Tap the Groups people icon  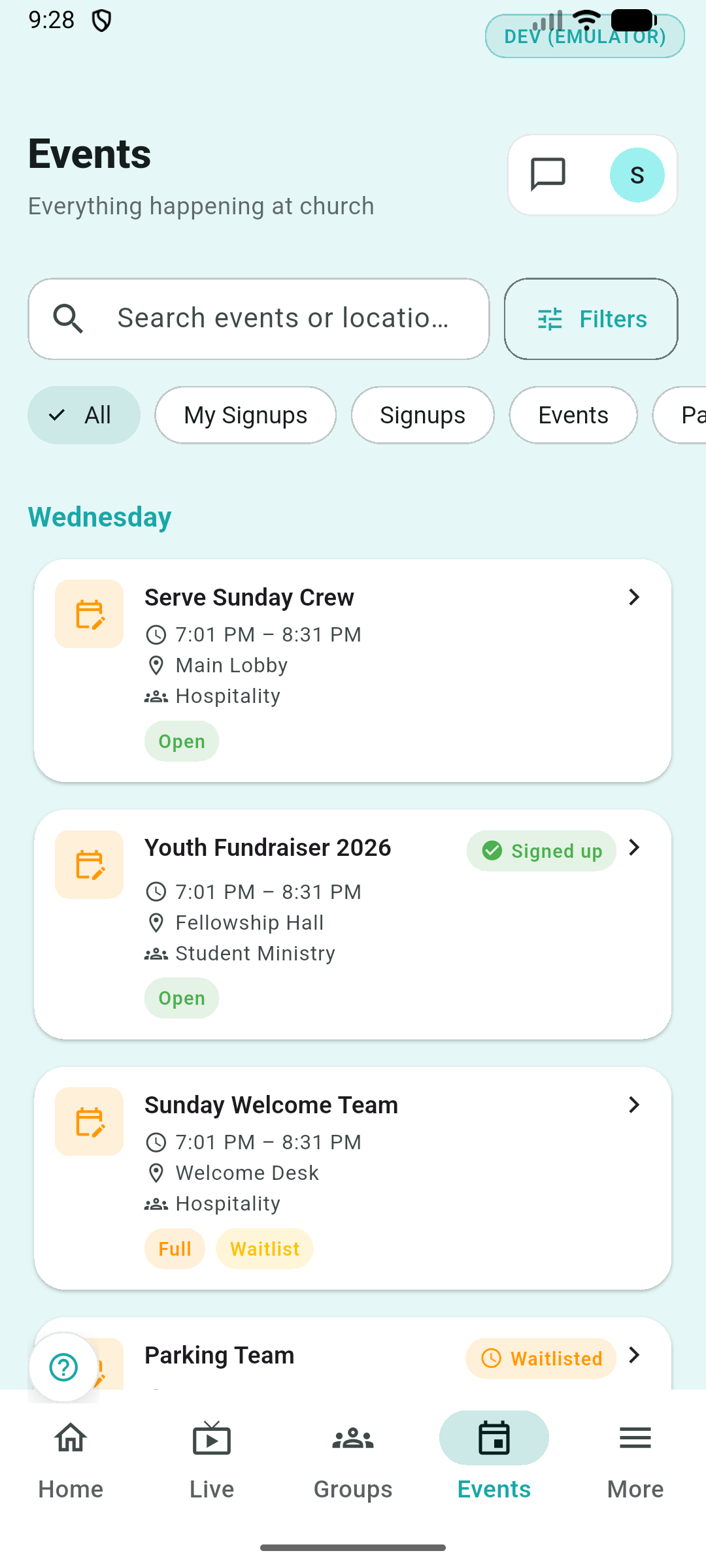[352, 1437]
